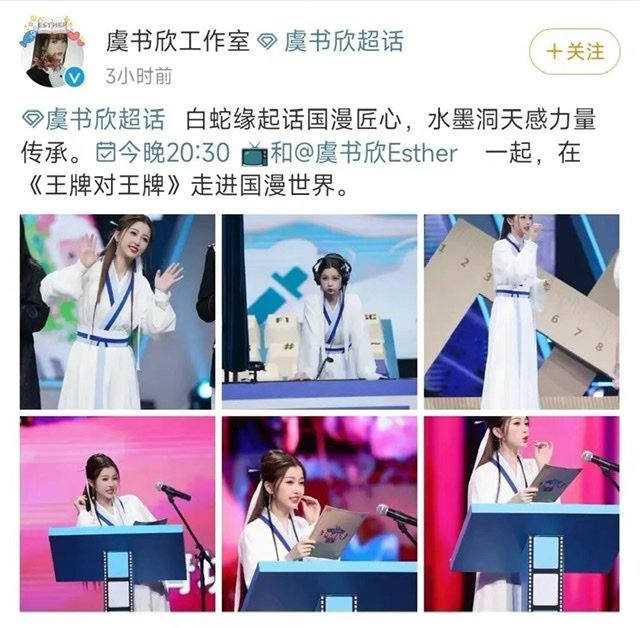Screen dimensions: 640x628
Task: View the photo of her wearing headphones
Action: (x=318, y=311)
